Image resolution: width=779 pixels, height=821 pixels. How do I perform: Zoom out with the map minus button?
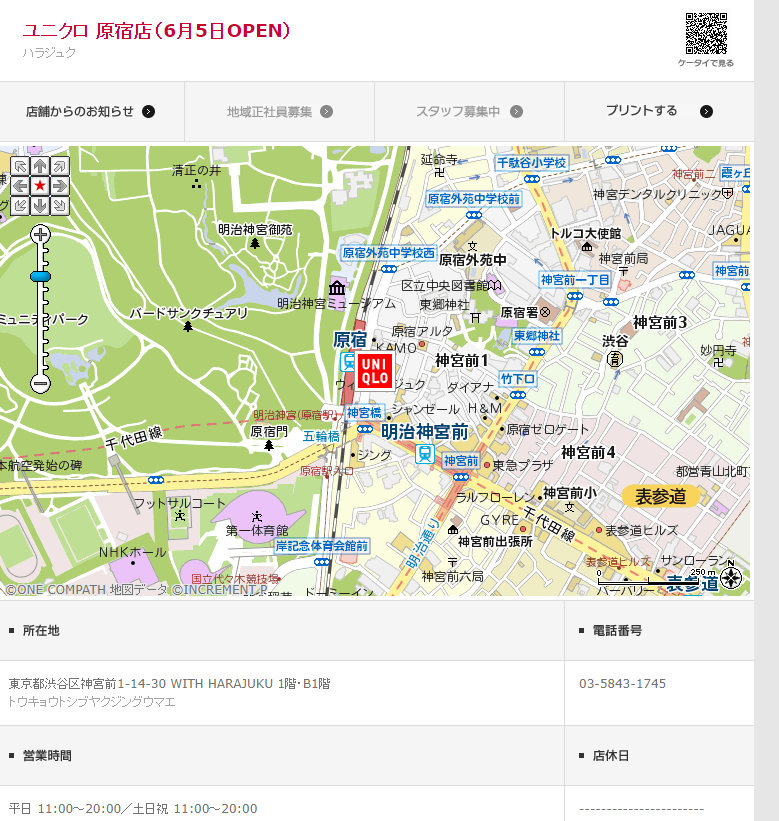click(40, 383)
